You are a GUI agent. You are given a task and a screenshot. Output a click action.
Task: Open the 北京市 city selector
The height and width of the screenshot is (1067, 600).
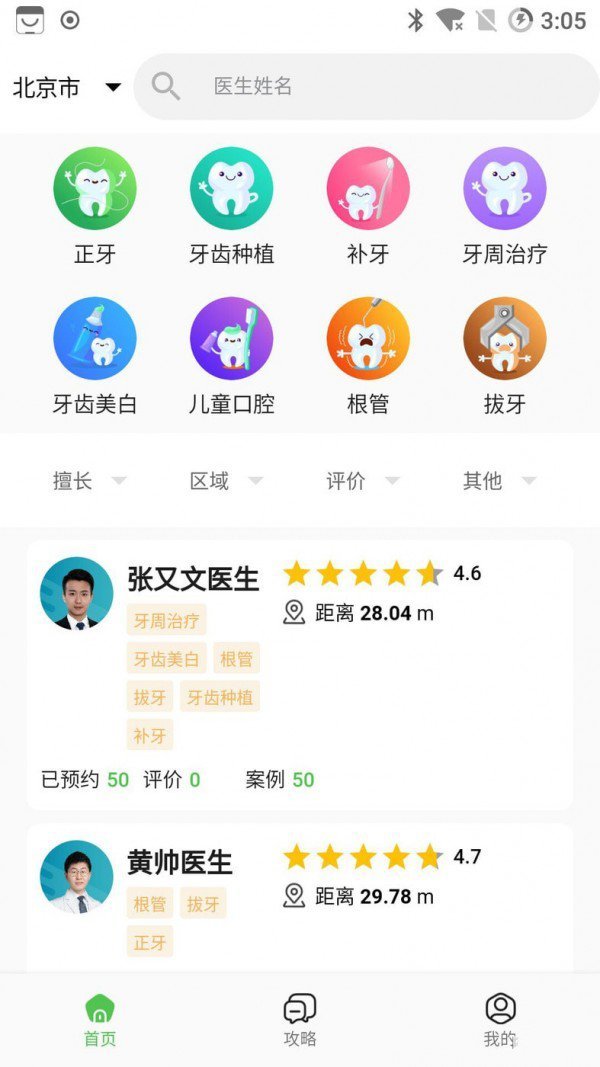coord(66,87)
